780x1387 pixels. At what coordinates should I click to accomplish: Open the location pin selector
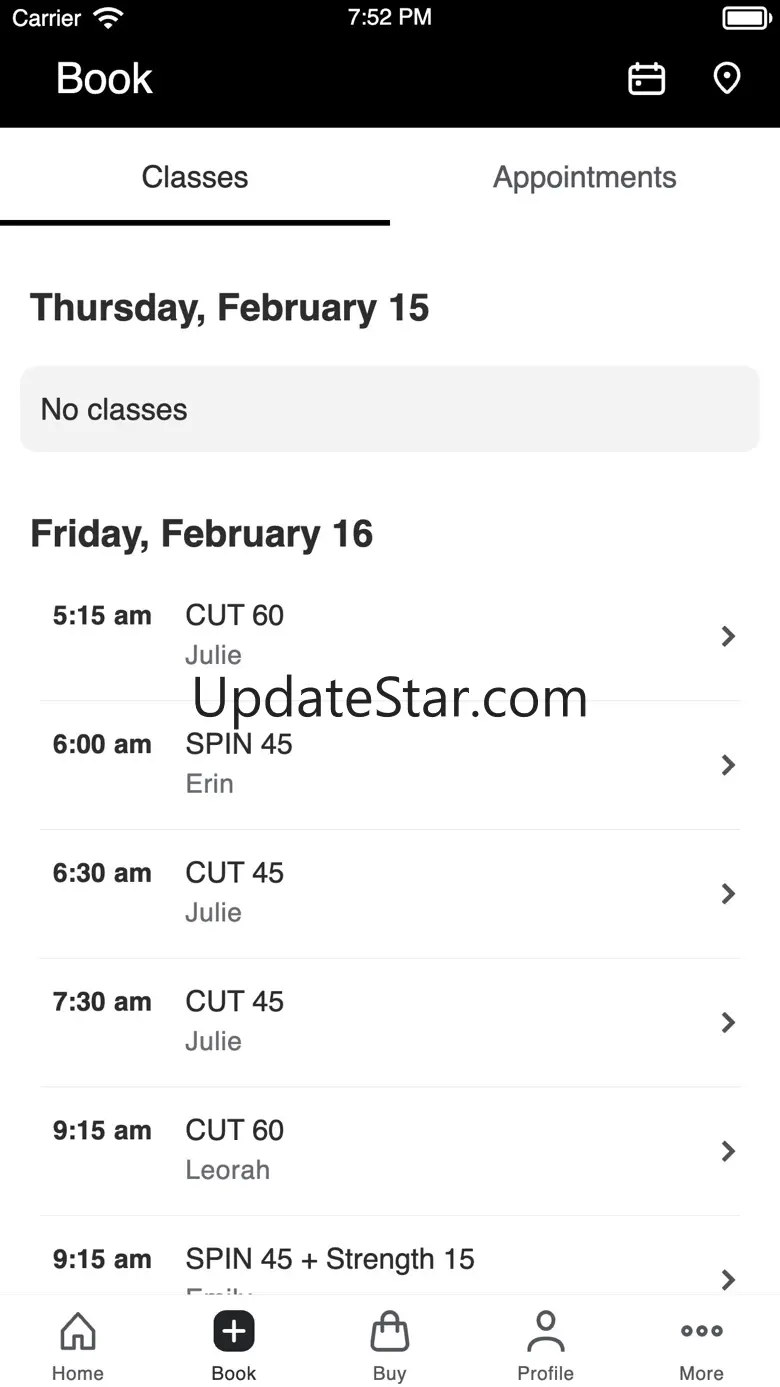coord(727,78)
